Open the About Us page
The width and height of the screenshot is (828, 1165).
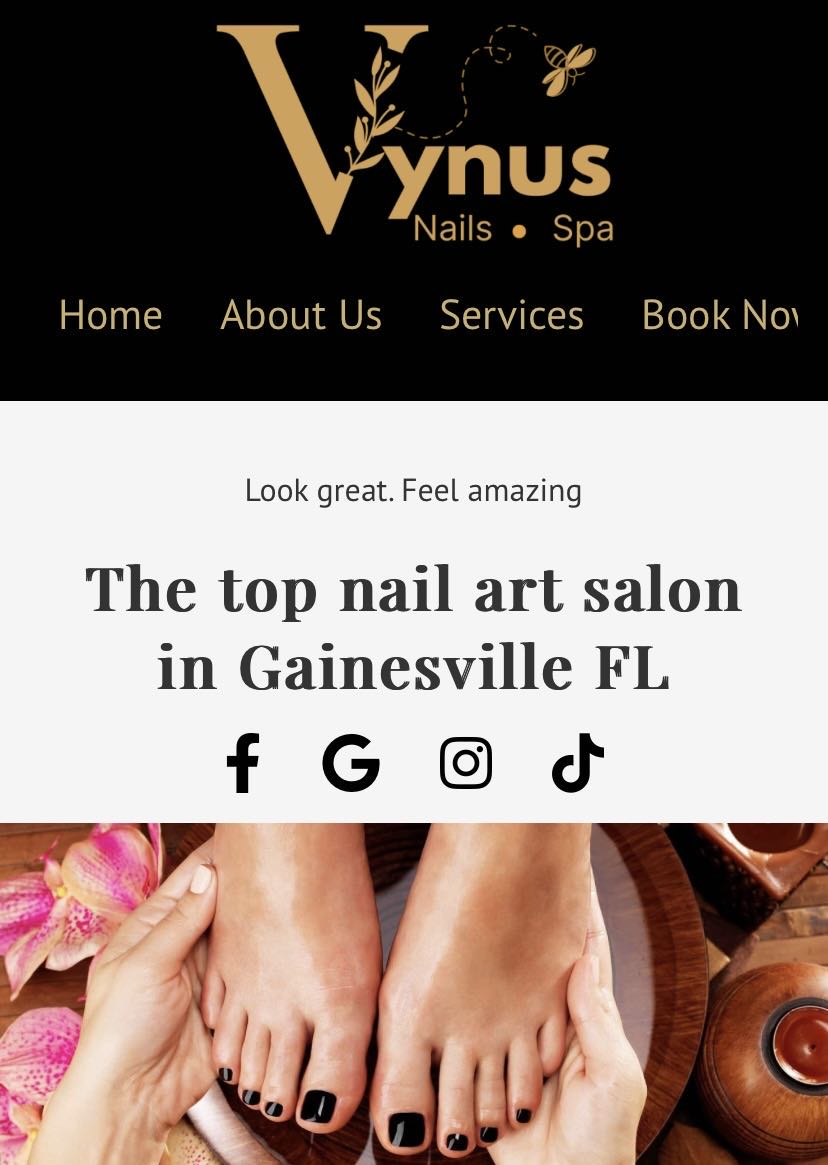click(301, 316)
